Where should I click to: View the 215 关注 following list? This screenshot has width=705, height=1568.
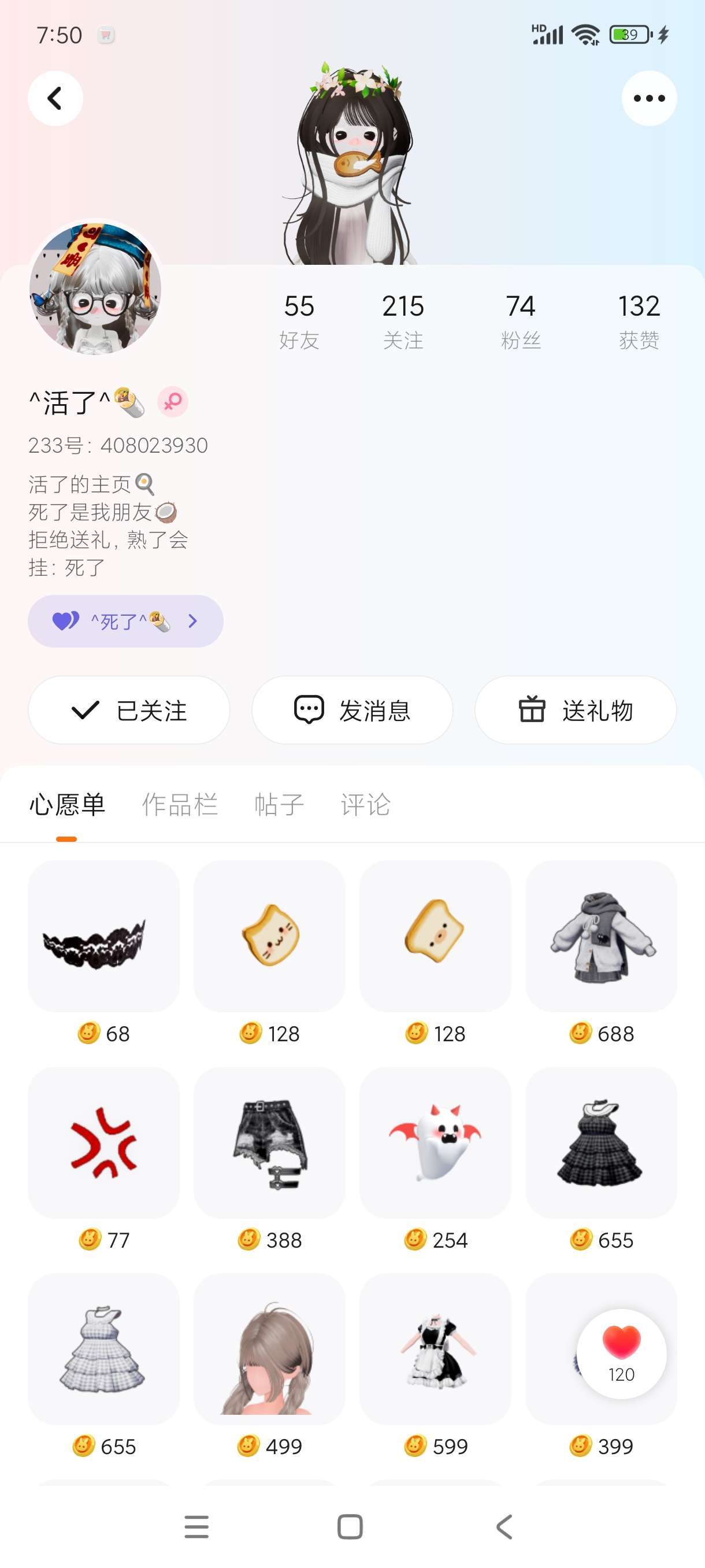click(403, 321)
